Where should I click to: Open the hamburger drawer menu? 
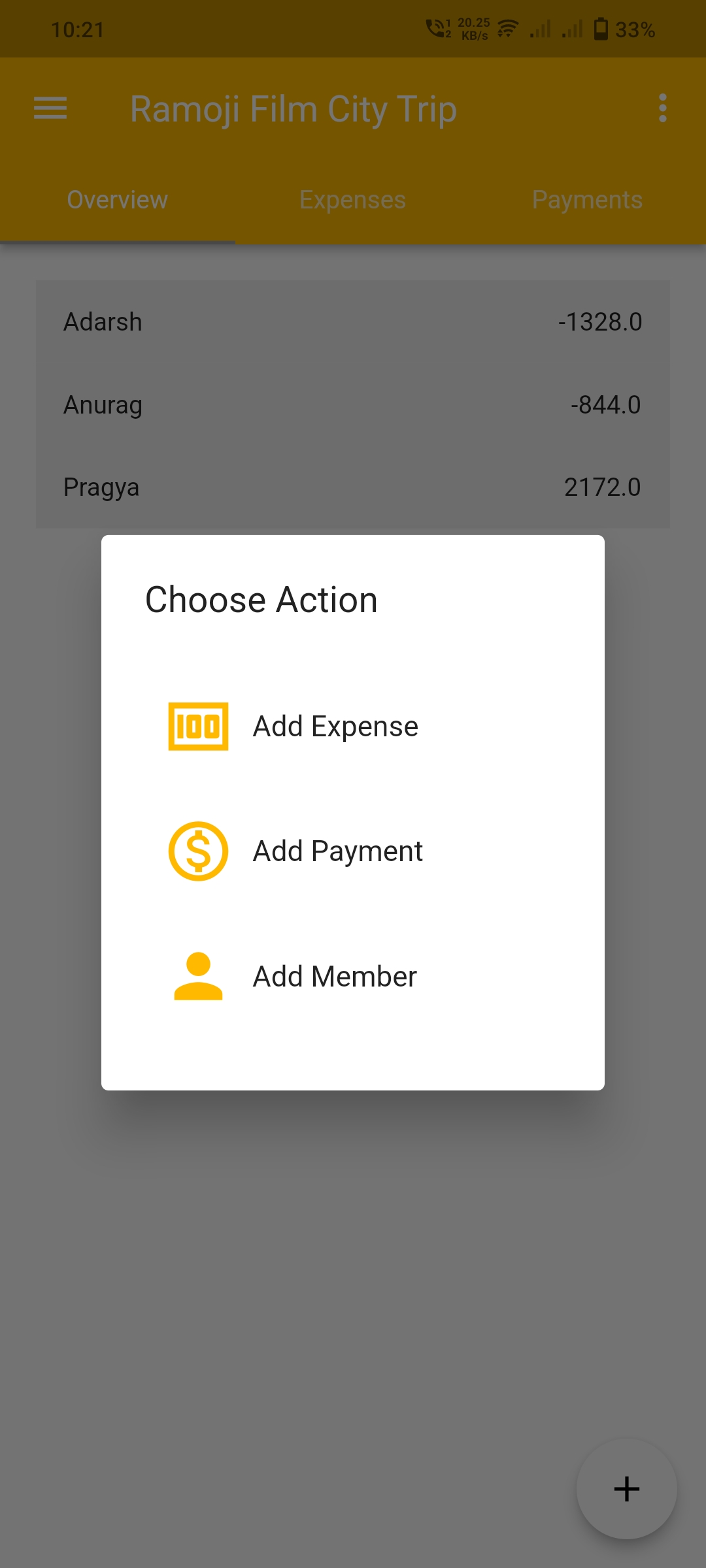point(50,108)
